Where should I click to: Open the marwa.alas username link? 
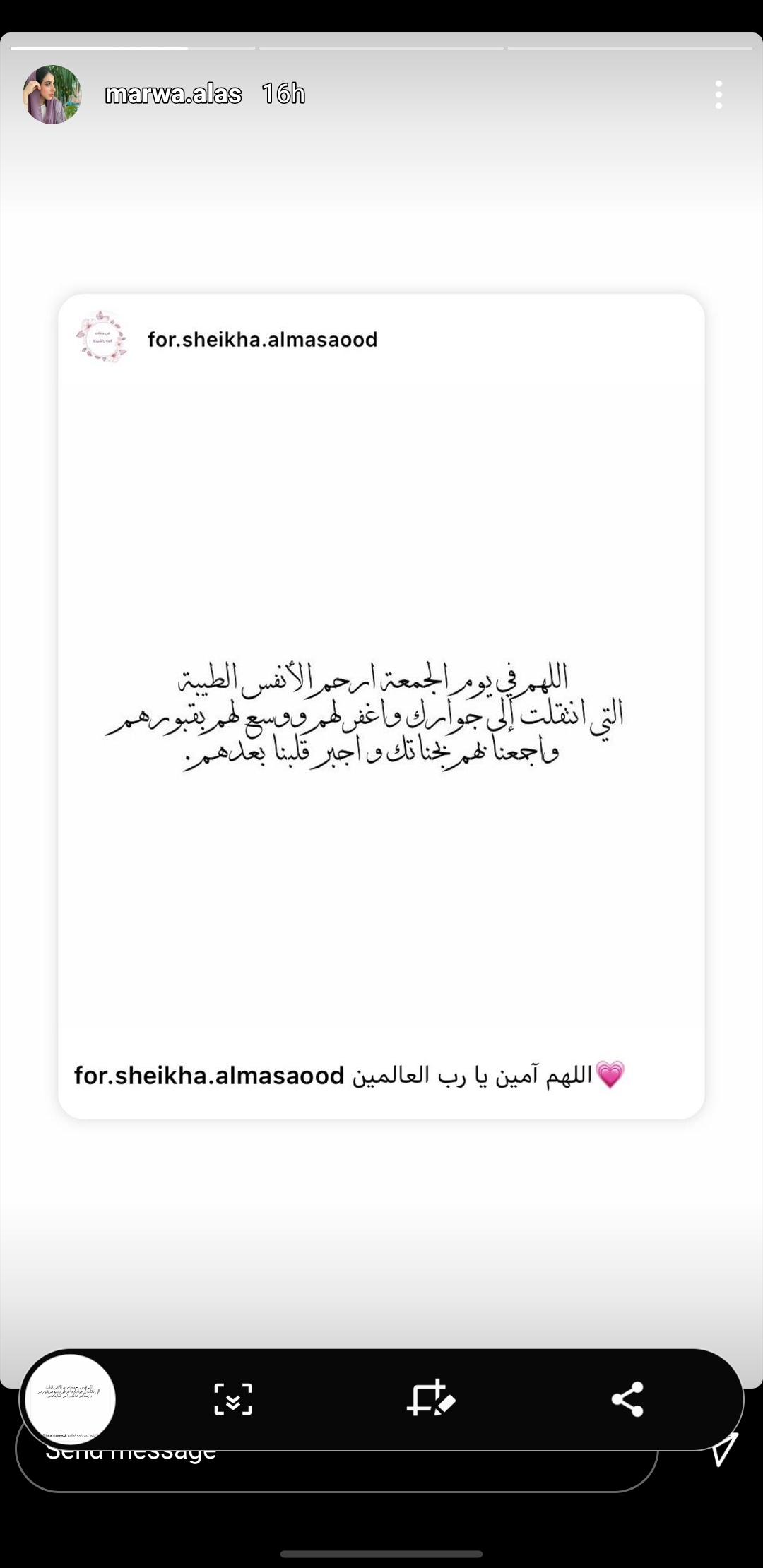173,94
